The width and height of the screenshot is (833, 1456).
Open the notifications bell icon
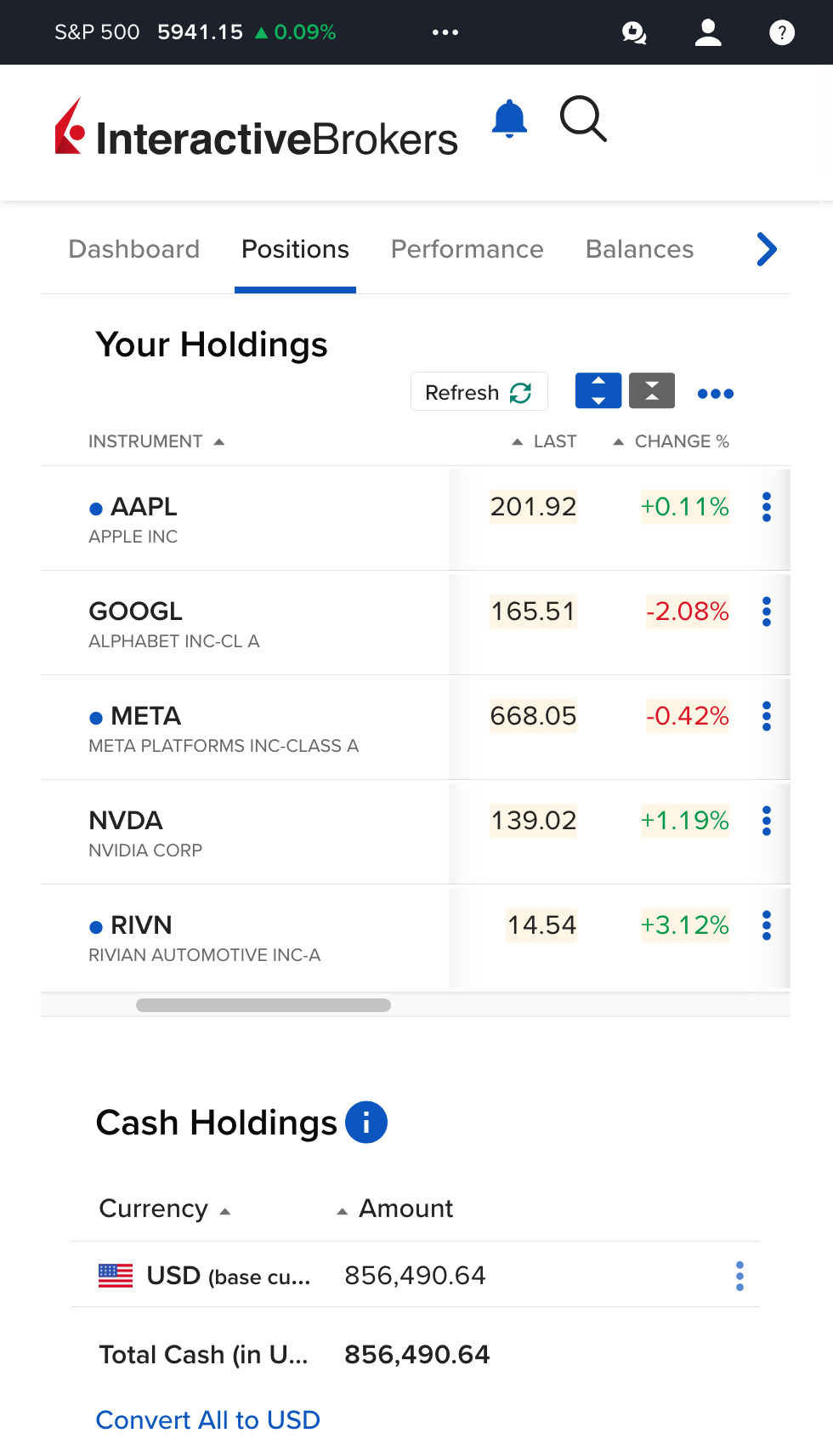point(508,119)
